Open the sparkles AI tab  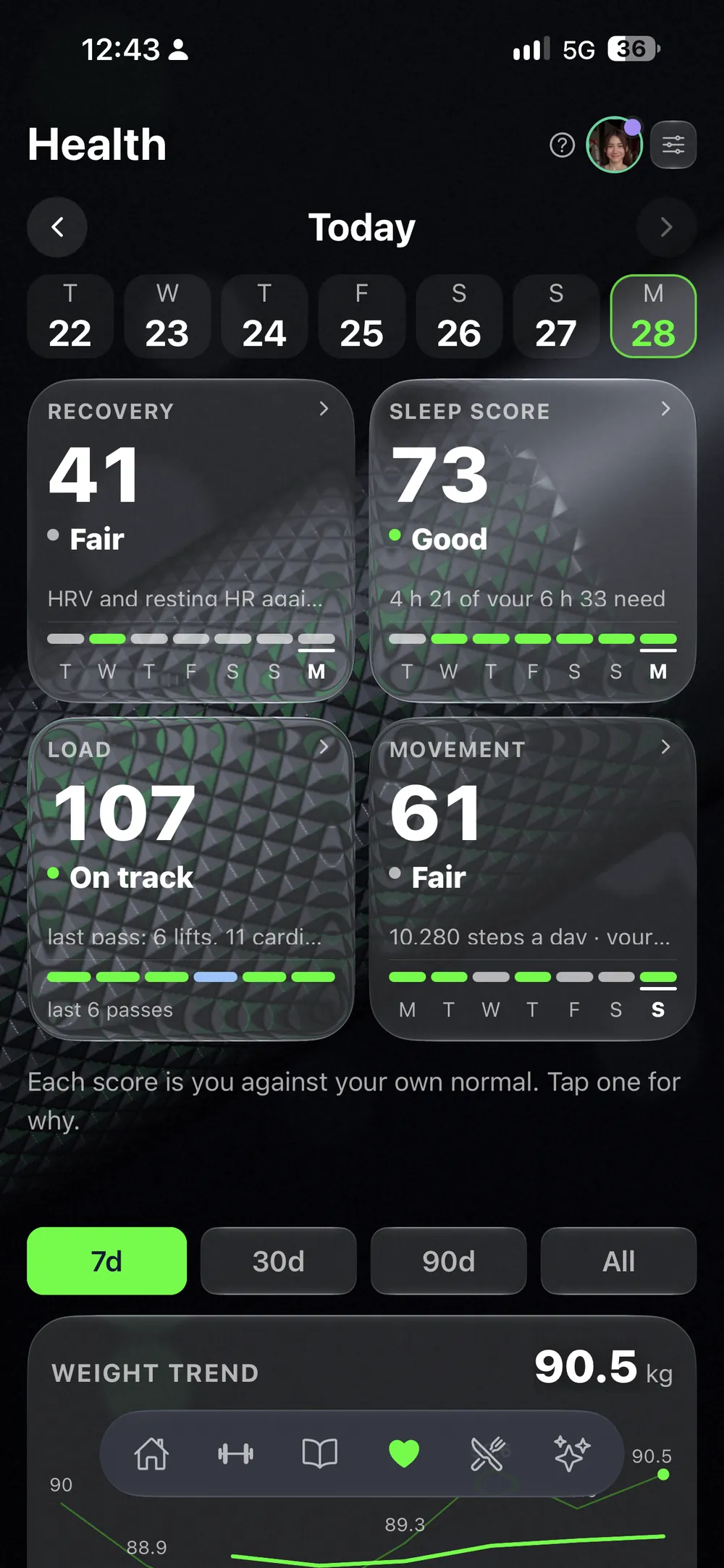pos(571,1453)
